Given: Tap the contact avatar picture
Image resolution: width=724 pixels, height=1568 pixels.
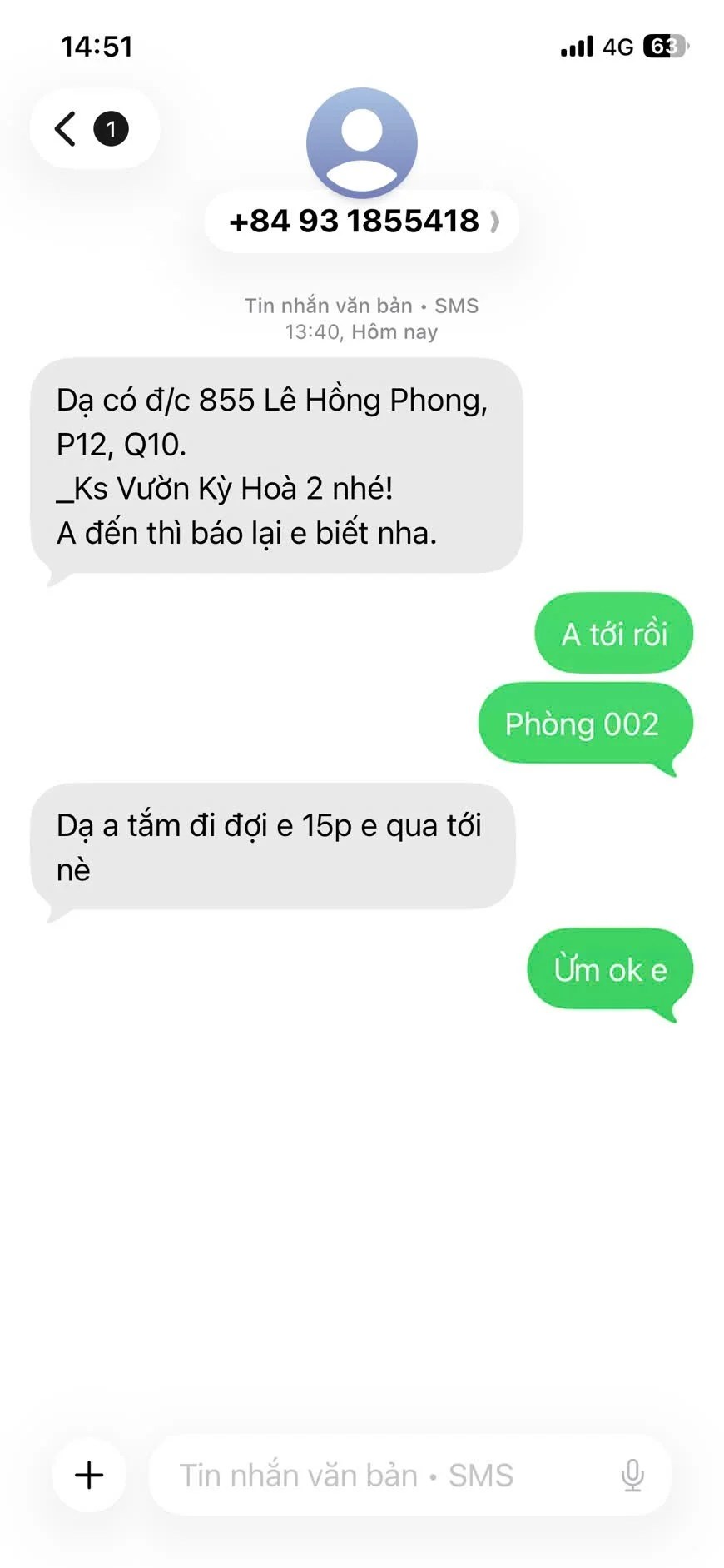Looking at the screenshot, I should coord(361,142).
